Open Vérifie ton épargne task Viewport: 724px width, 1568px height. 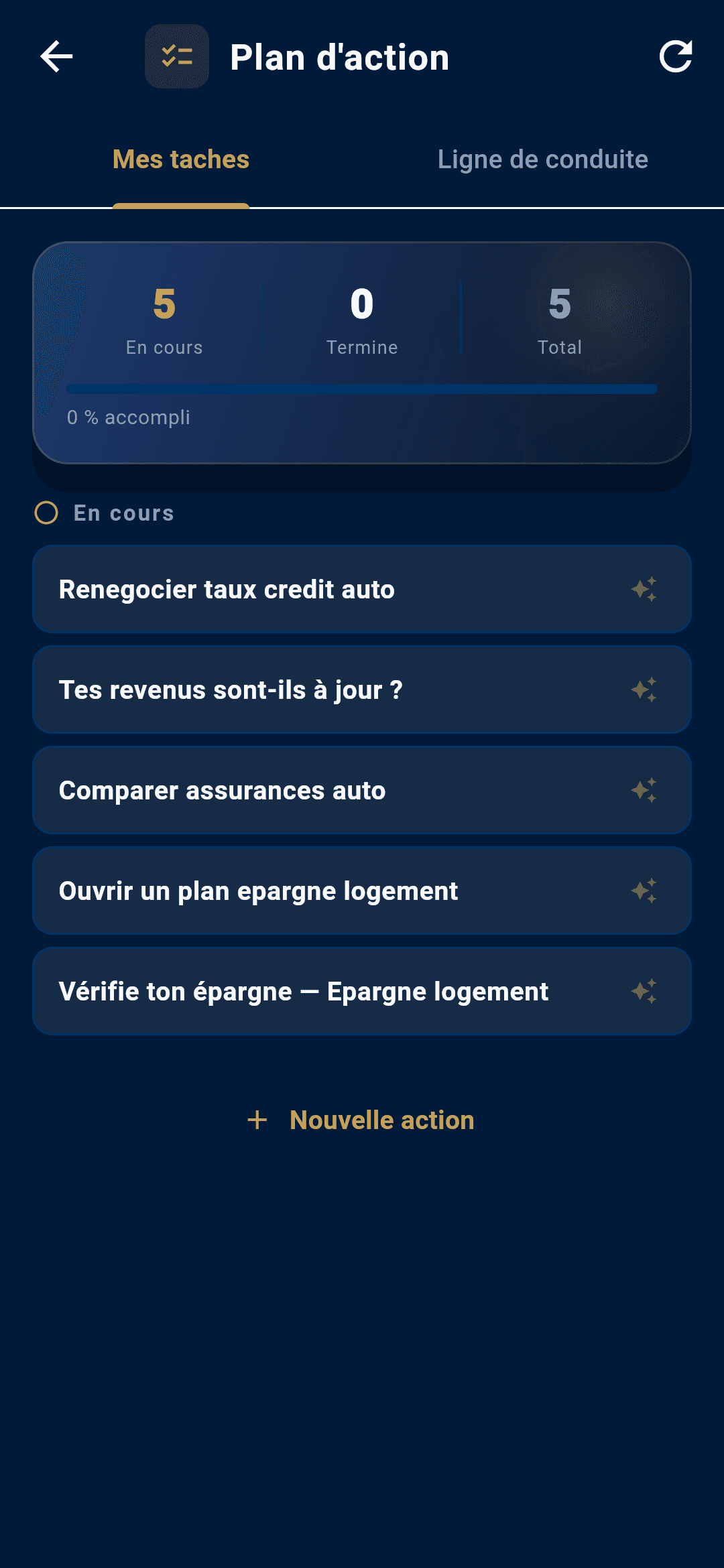tap(362, 991)
